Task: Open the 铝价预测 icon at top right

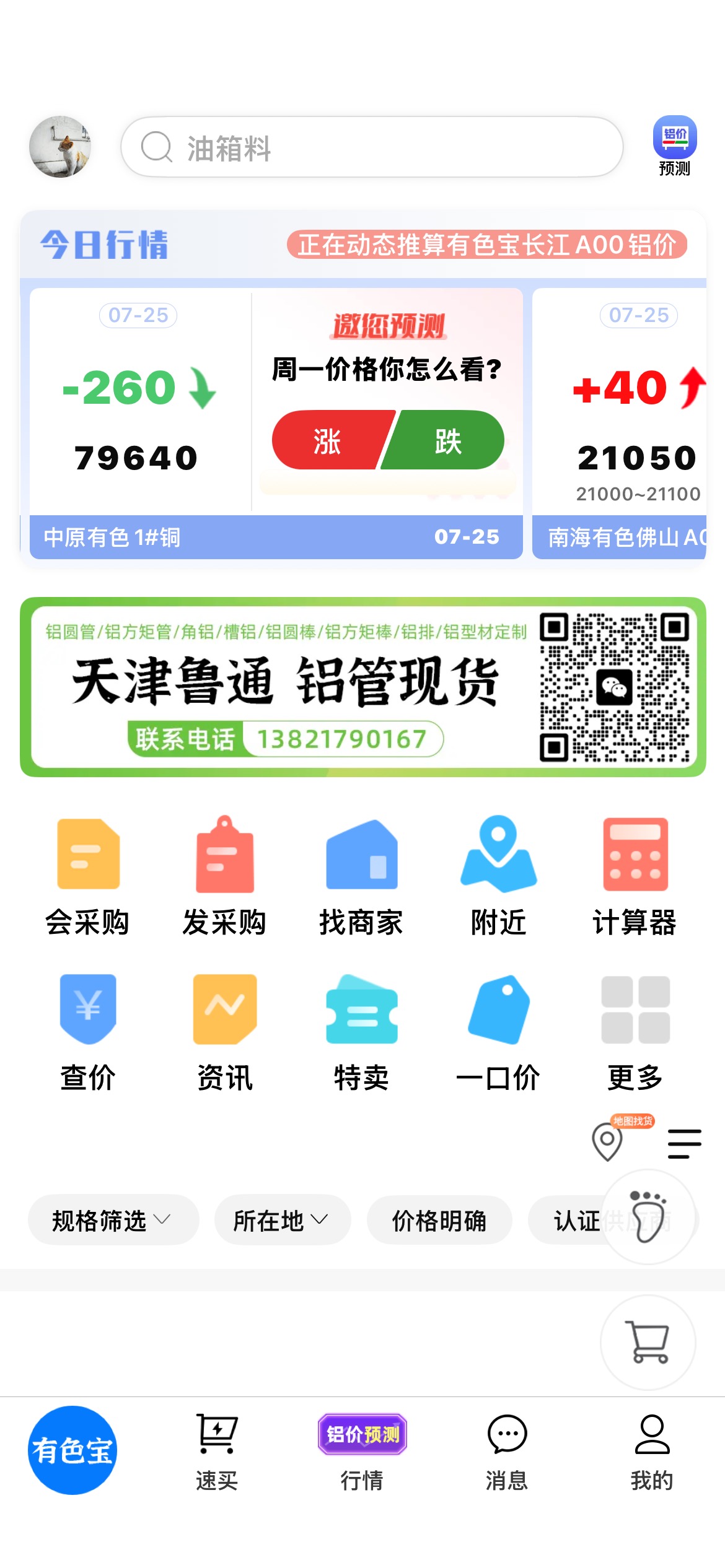Action: click(x=674, y=146)
